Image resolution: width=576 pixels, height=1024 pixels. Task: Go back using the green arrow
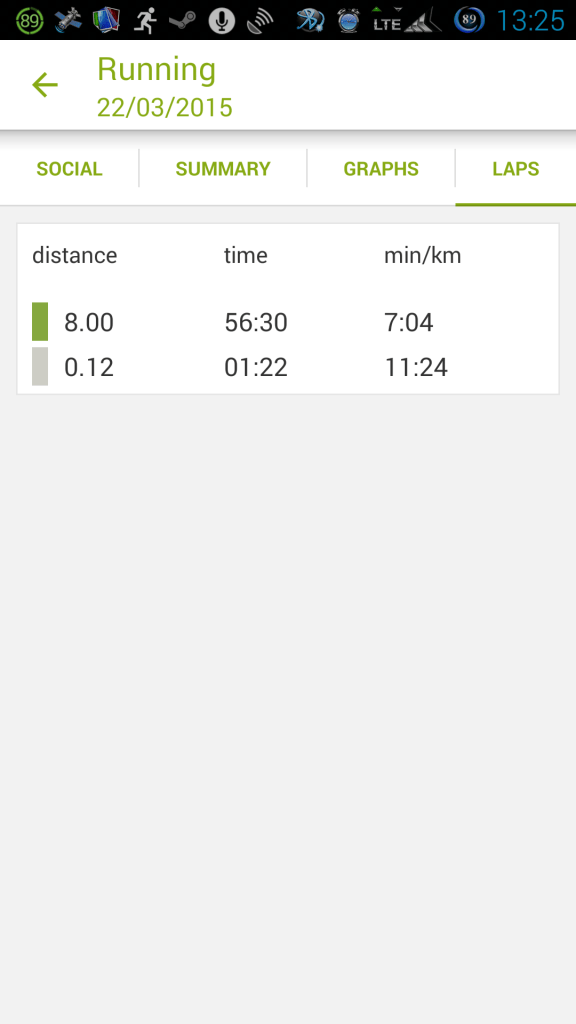45,85
